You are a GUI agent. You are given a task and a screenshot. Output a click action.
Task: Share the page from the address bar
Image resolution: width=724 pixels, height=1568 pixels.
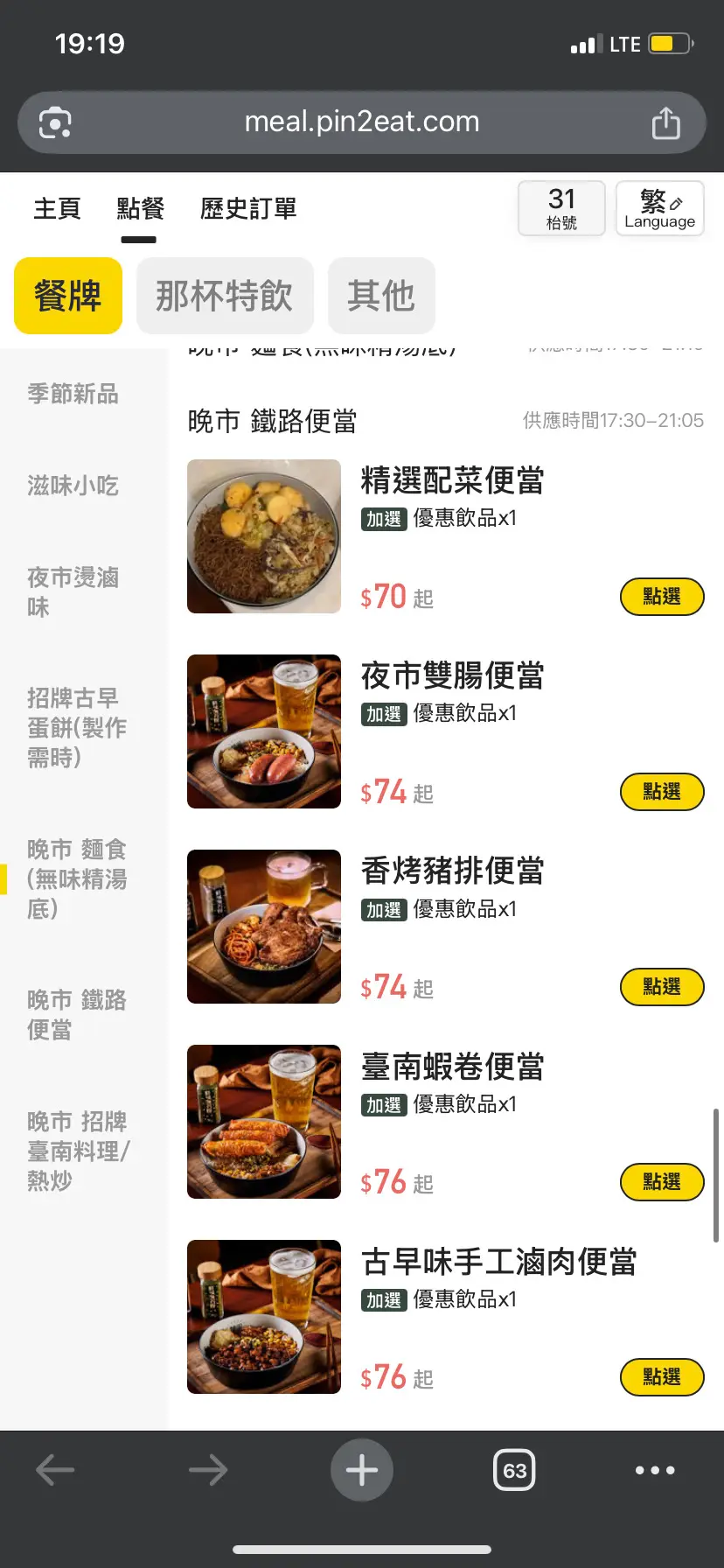(665, 123)
